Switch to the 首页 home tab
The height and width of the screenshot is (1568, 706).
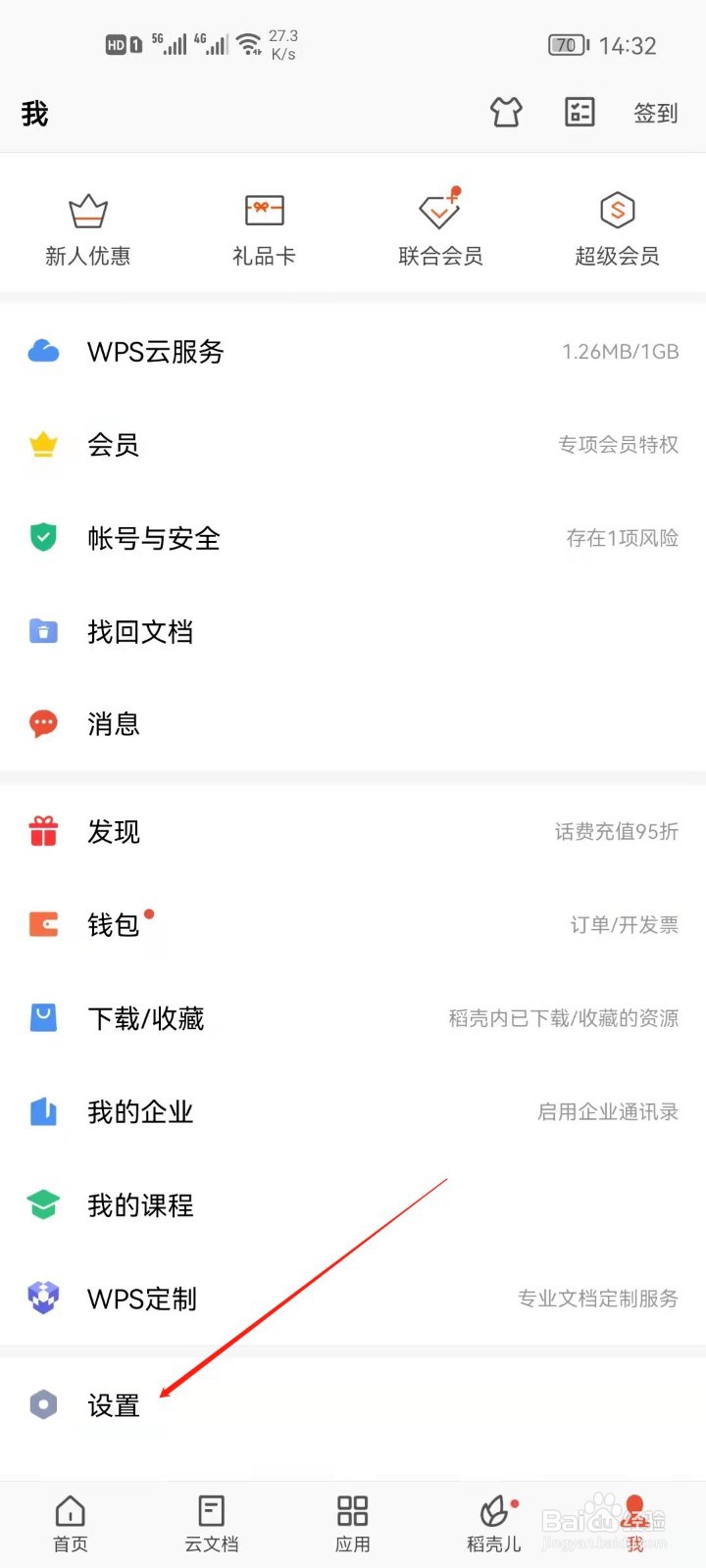point(71,1524)
